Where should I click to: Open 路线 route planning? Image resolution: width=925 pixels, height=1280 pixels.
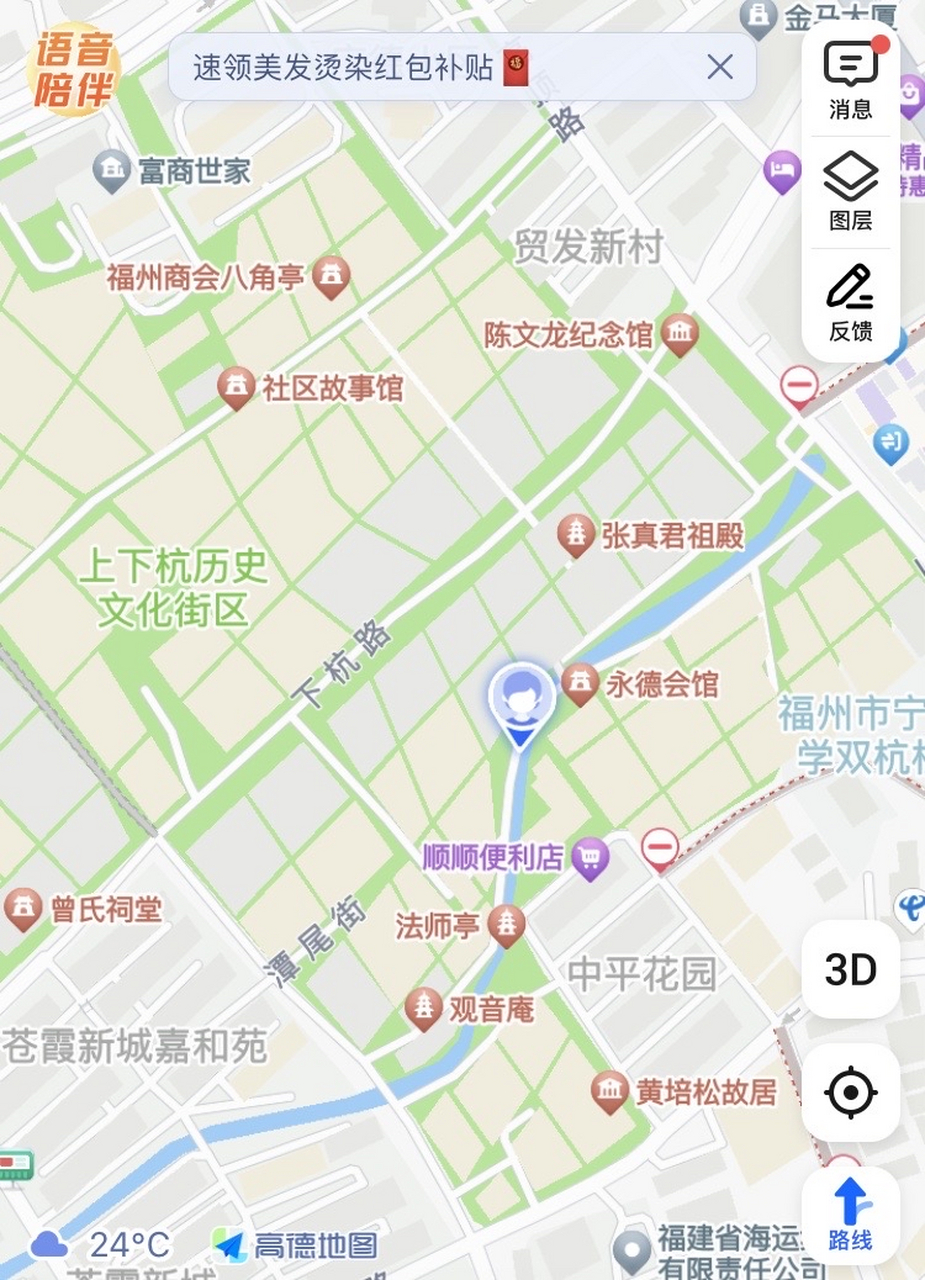click(x=851, y=1213)
